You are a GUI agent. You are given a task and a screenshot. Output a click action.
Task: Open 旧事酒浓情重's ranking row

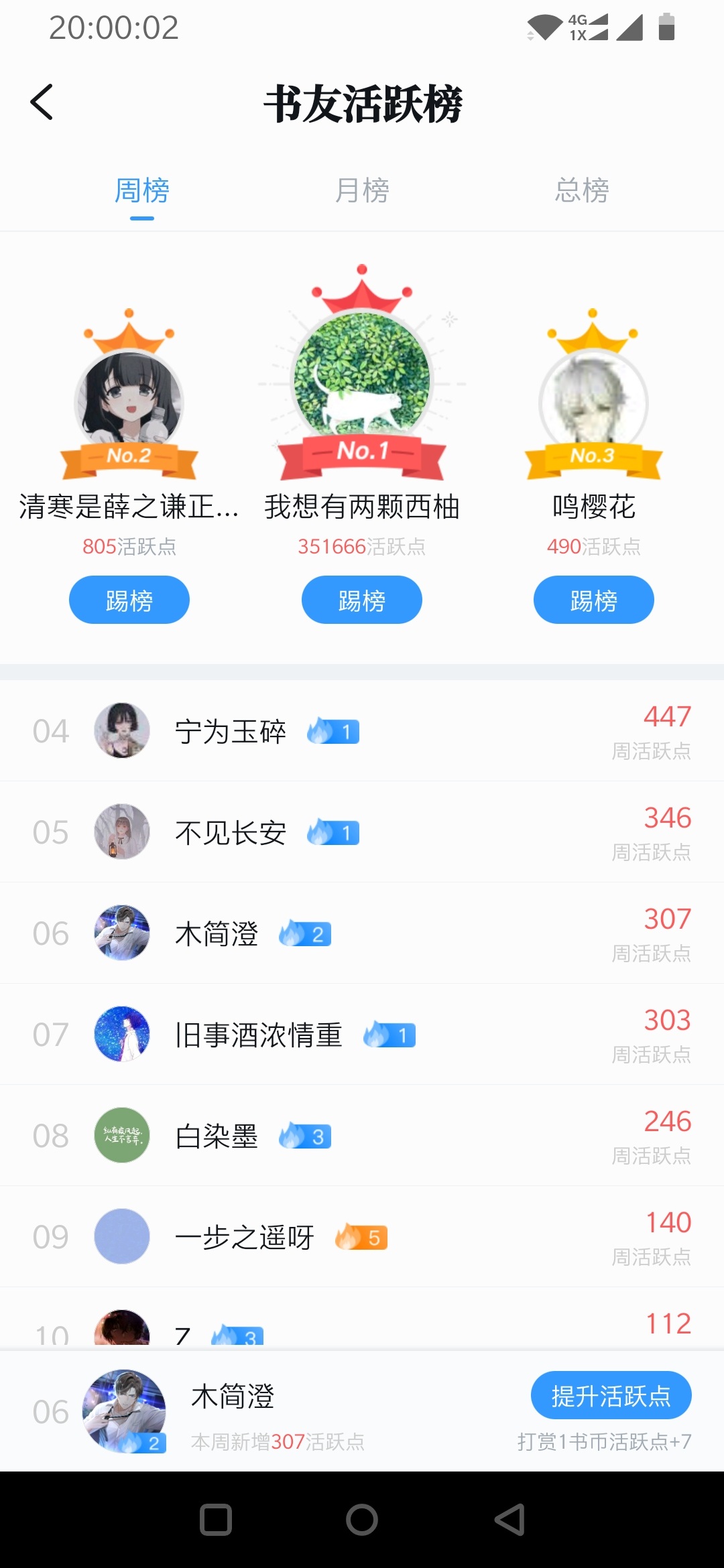pyautogui.click(x=362, y=1035)
